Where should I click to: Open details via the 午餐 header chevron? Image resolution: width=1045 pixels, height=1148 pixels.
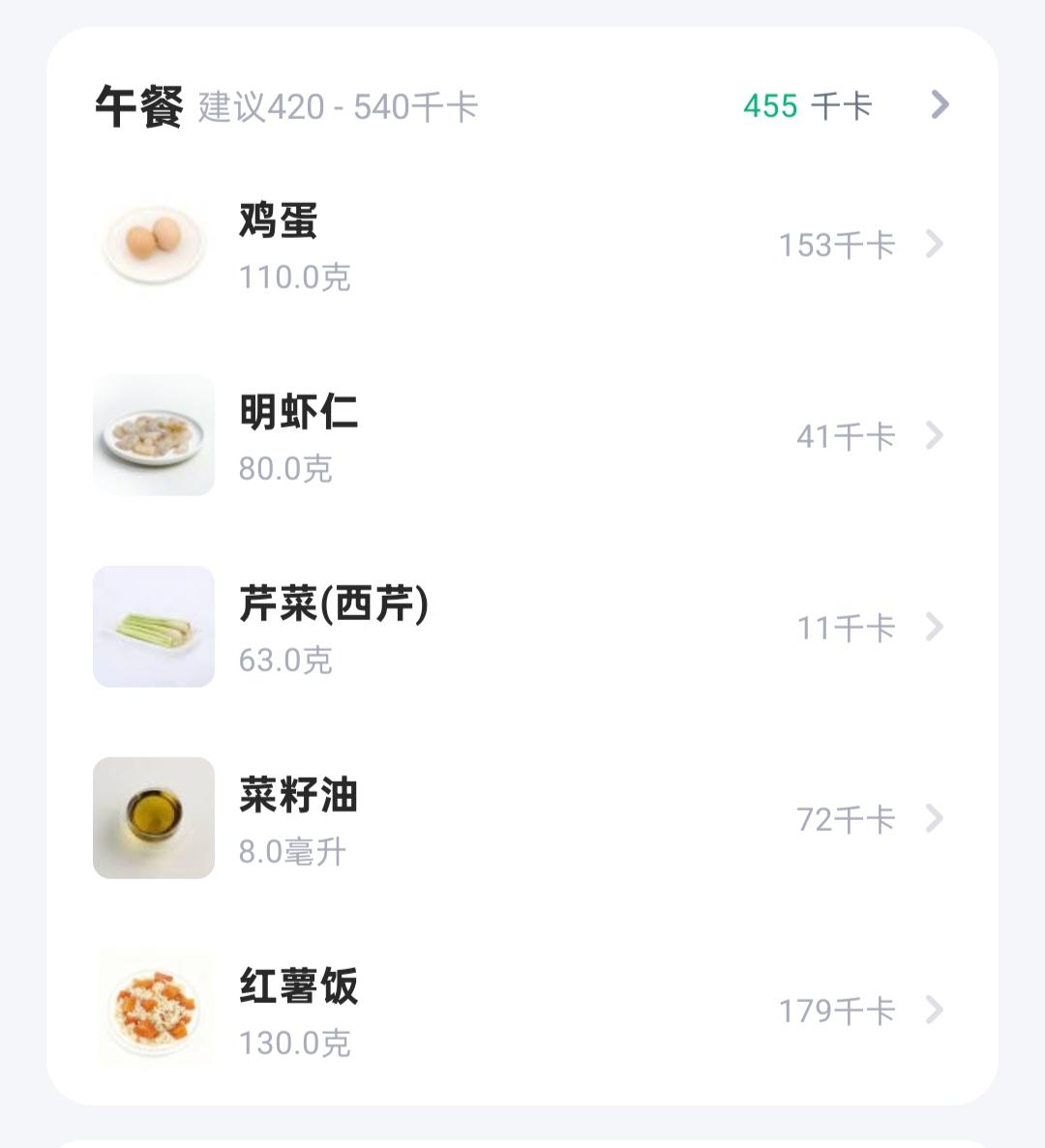[937, 105]
